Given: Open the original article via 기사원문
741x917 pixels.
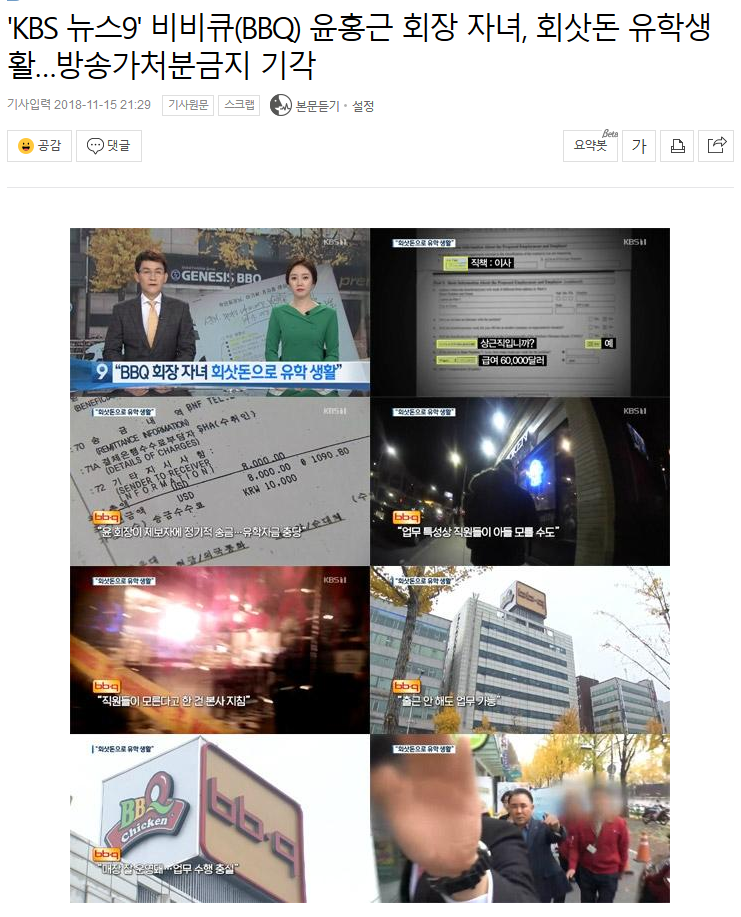Looking at the screenshot, I should click(188, 104).
